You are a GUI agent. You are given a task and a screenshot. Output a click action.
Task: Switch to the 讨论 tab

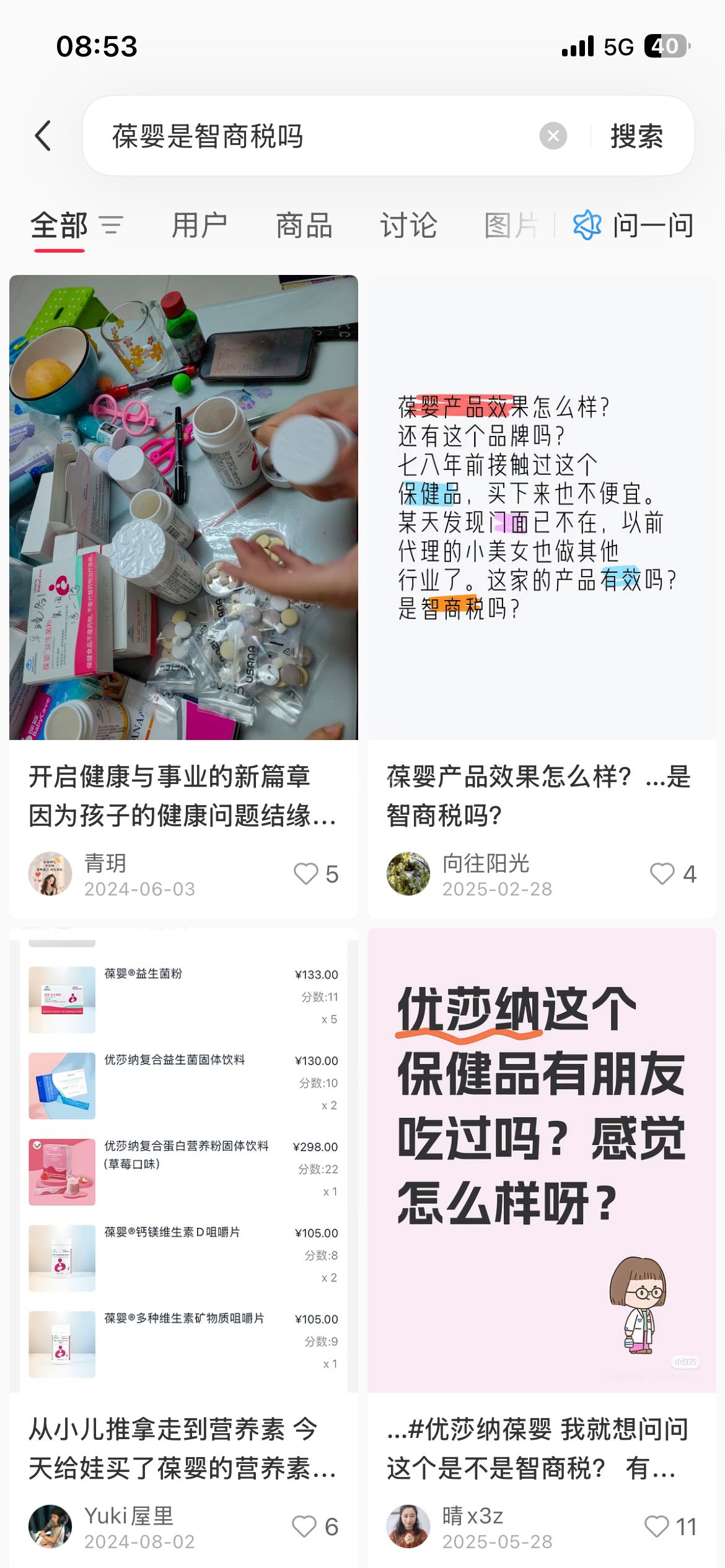click(408, 225)
